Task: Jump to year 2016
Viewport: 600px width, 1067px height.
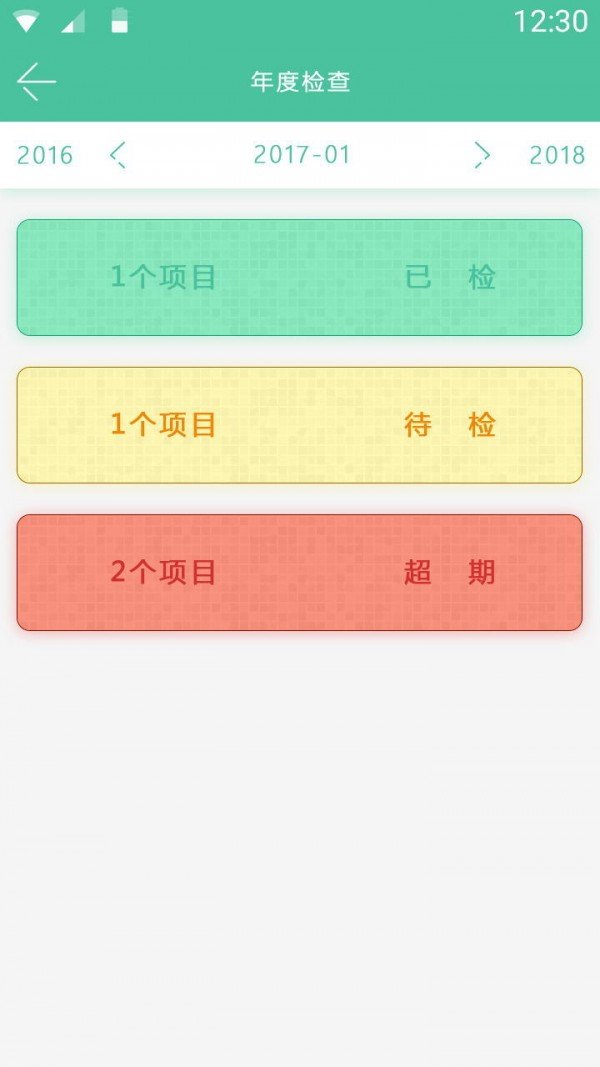Action: (45, 155)
